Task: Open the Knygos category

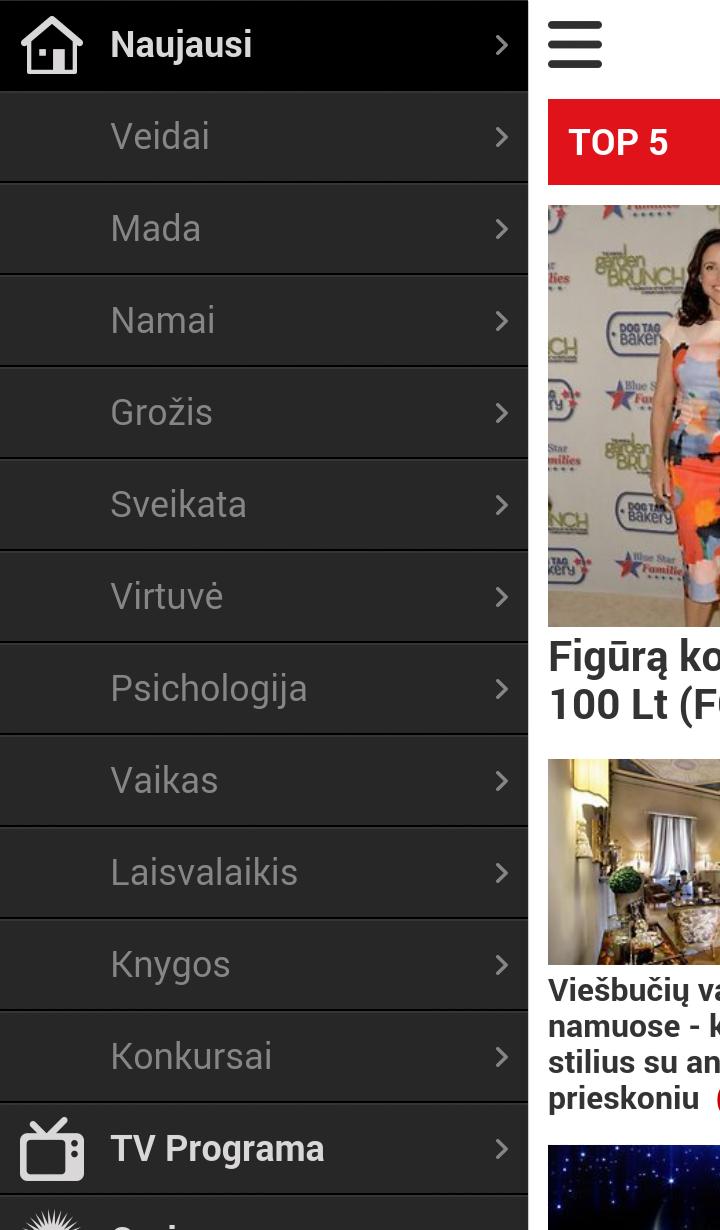Action: click(263, 965)
